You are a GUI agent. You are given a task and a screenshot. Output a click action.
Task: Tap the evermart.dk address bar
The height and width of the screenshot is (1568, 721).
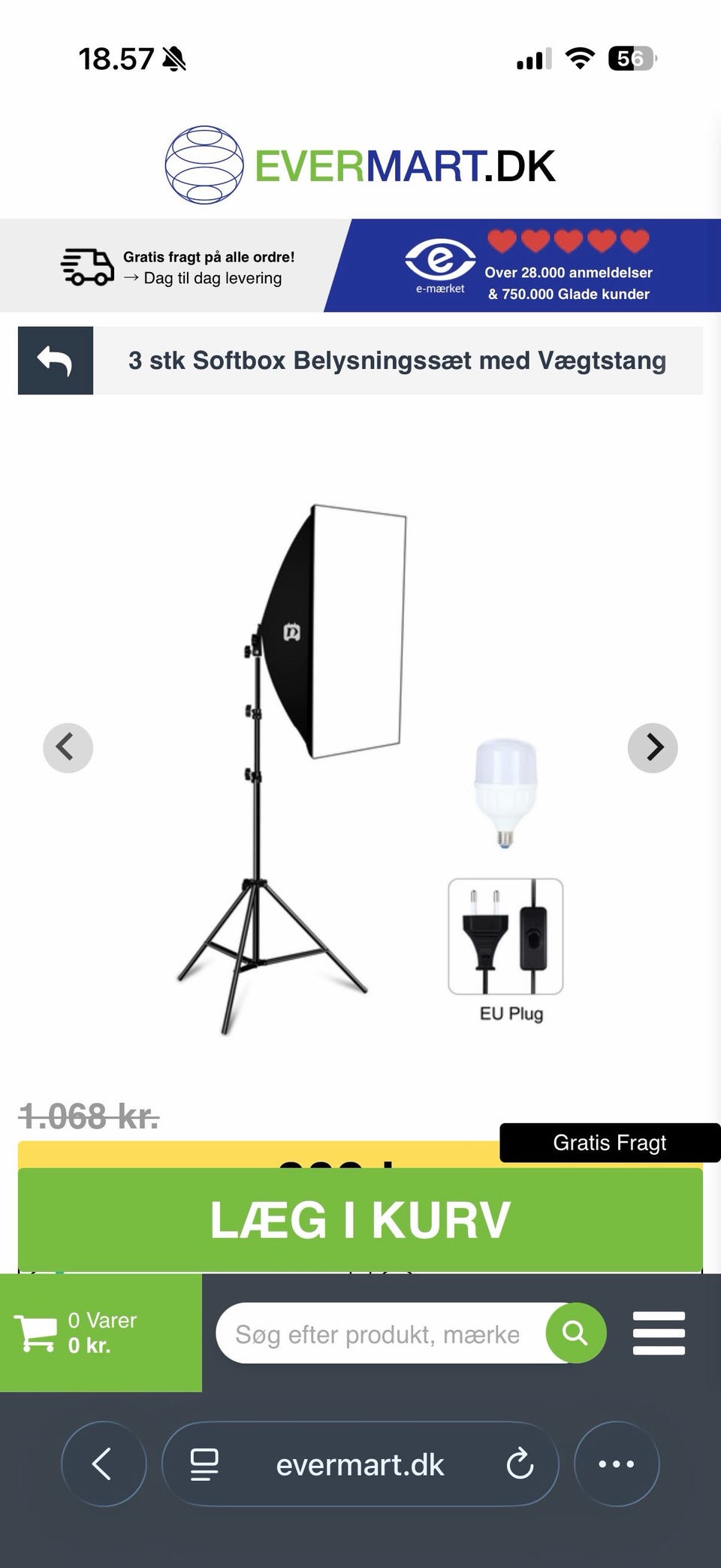[360, 1464]
